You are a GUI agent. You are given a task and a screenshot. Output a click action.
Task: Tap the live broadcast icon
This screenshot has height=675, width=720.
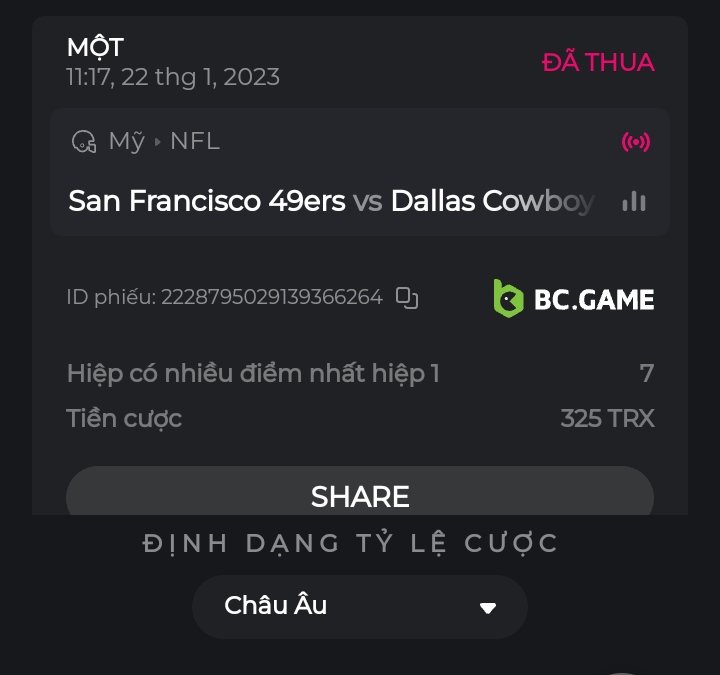click(x=635, y=142)
